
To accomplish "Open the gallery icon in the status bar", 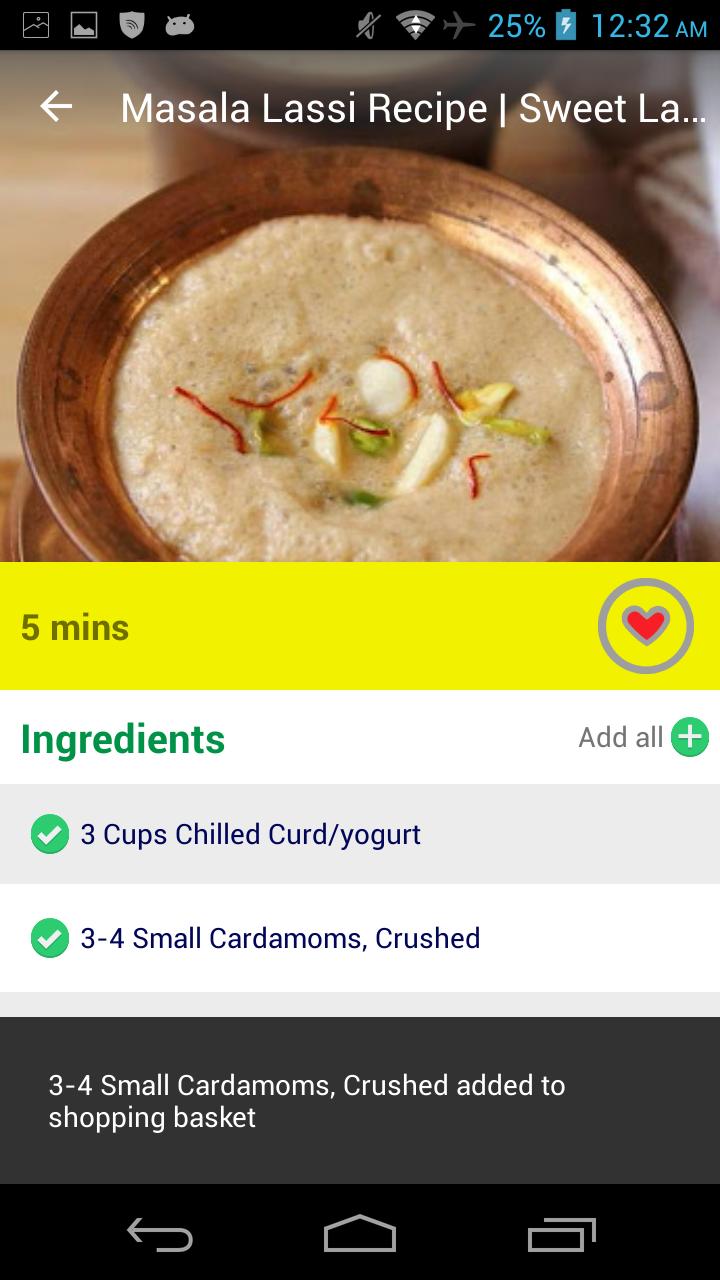I will pos(84,25).
